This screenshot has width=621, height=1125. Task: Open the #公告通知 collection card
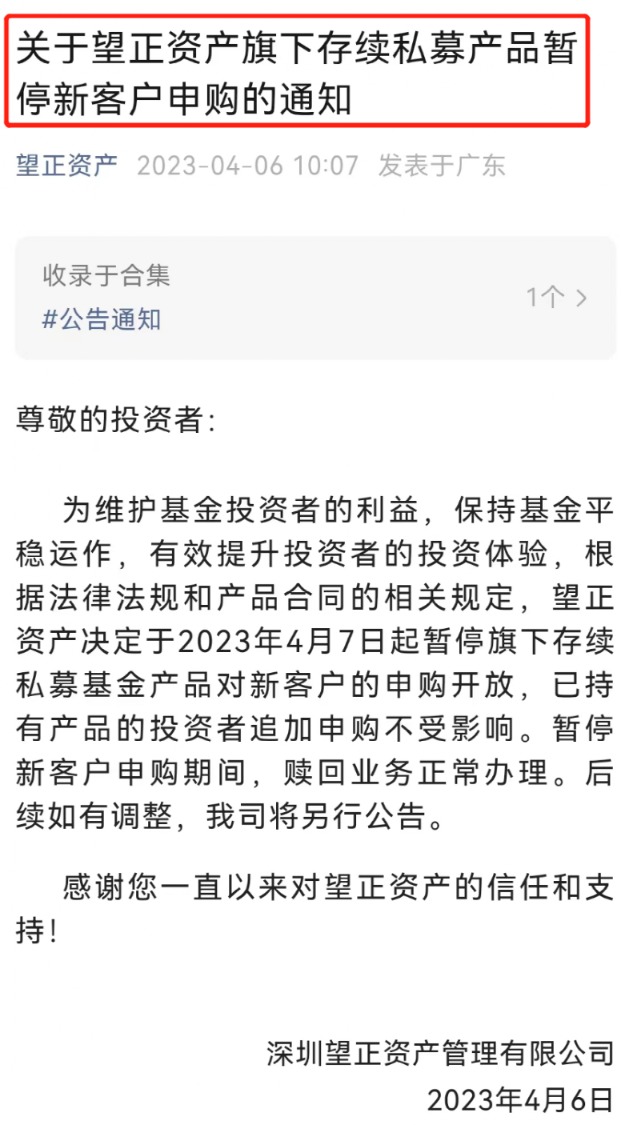(314, 298)
